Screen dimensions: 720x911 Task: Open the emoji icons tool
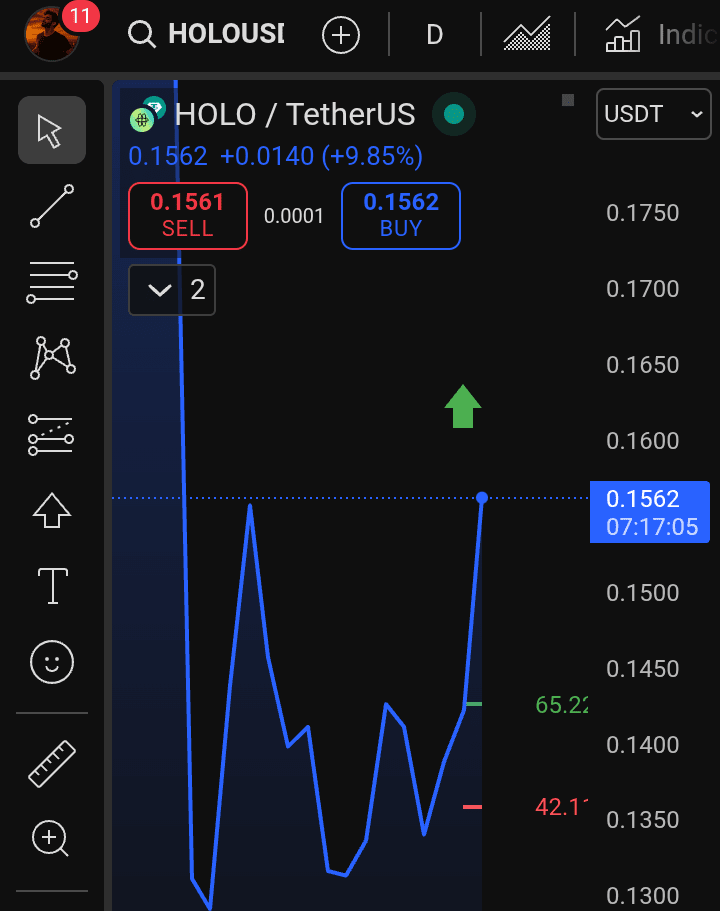point(51,662)
